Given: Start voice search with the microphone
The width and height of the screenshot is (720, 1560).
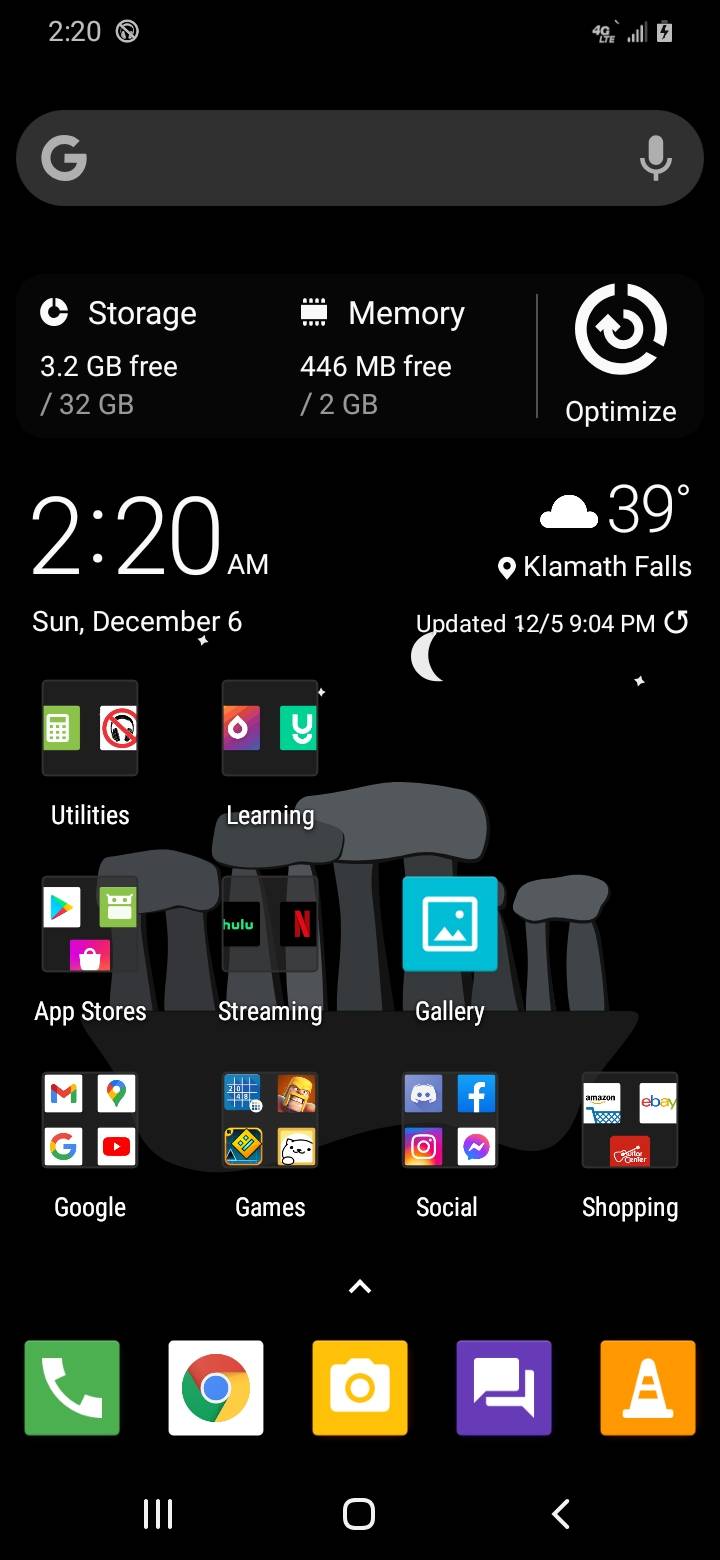Looking at the screenshot, I should pos(655,158).
